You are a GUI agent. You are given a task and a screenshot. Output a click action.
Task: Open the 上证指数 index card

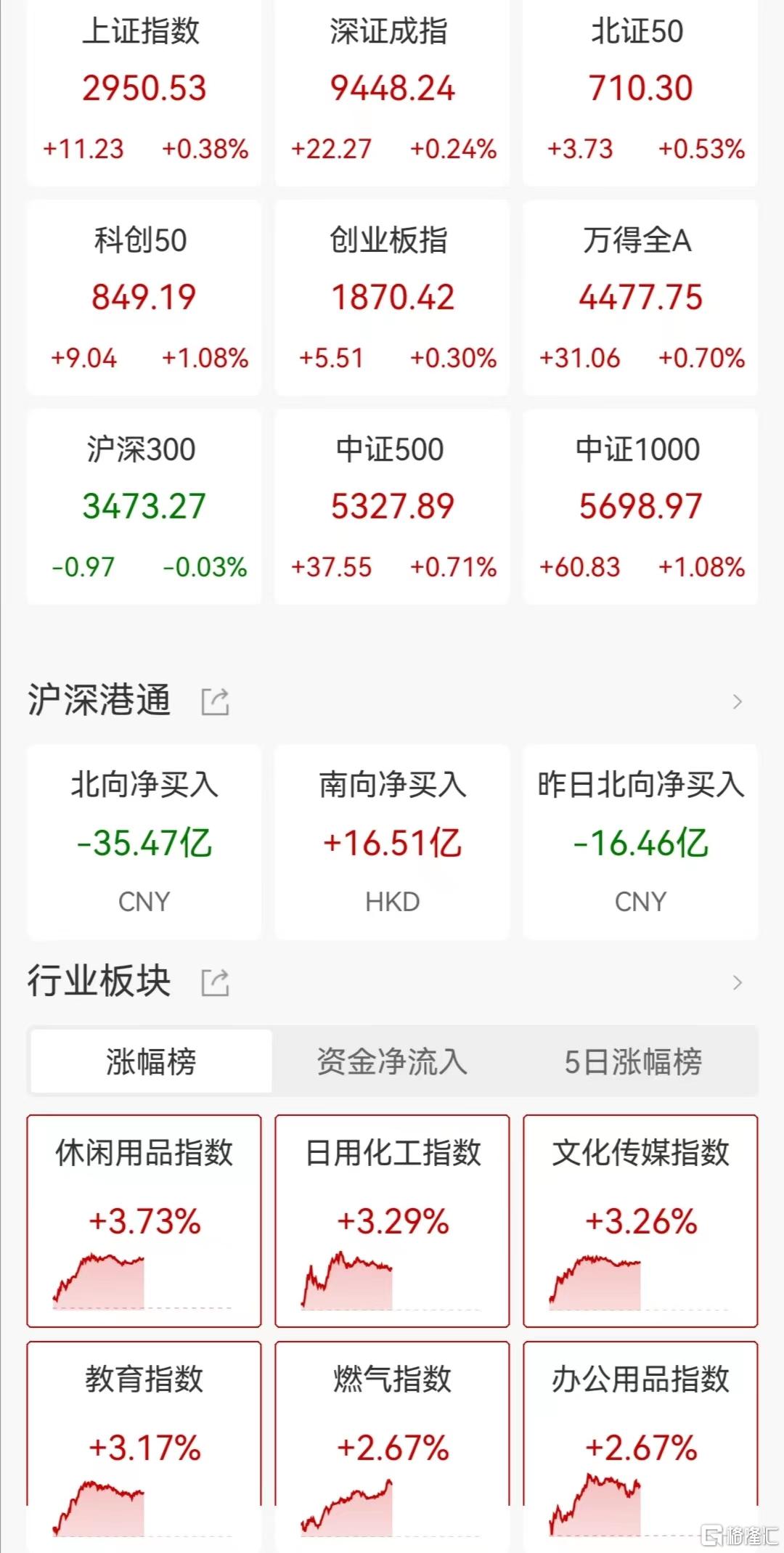[x=144, y=91]
